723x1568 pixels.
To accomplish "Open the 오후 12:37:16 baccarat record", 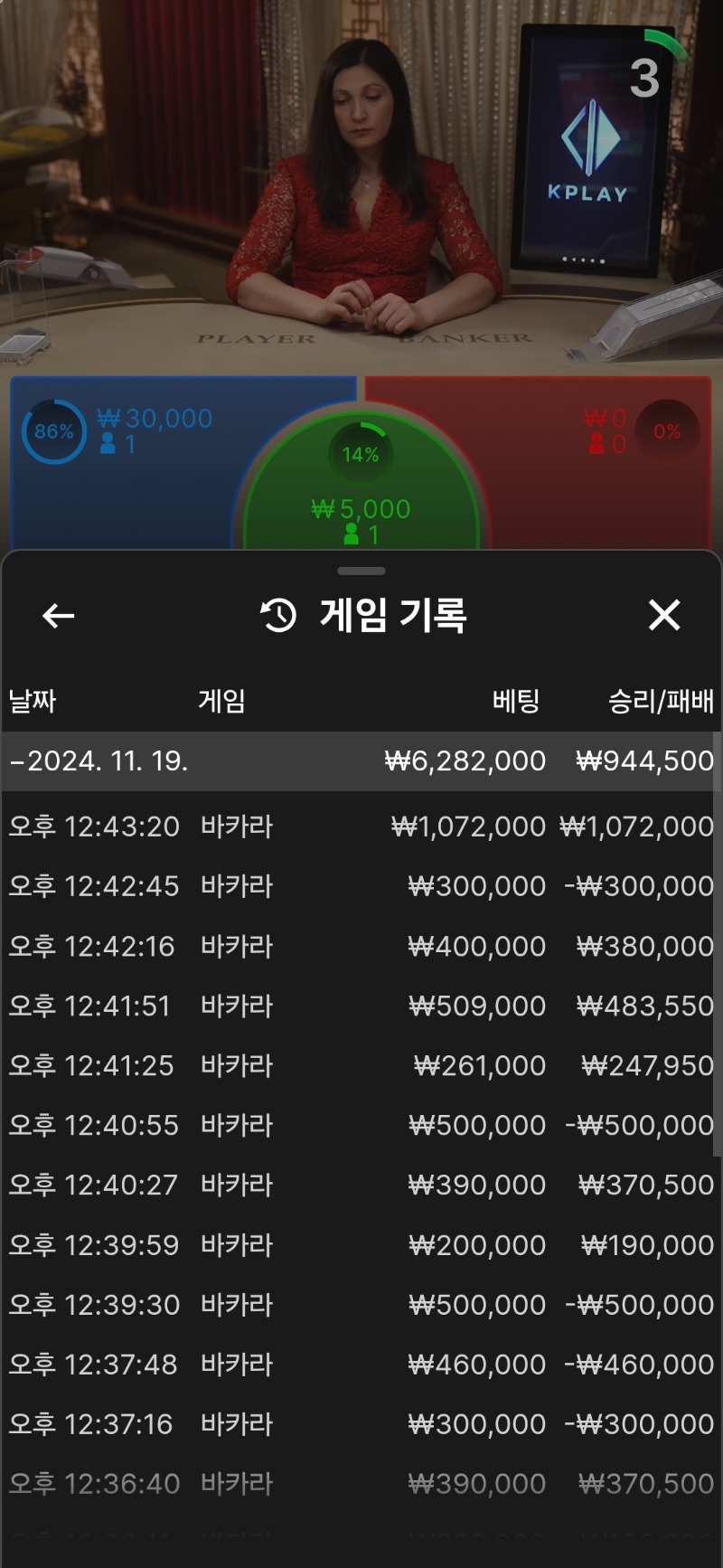I will pyautogui.click(x=360, y=1424).
